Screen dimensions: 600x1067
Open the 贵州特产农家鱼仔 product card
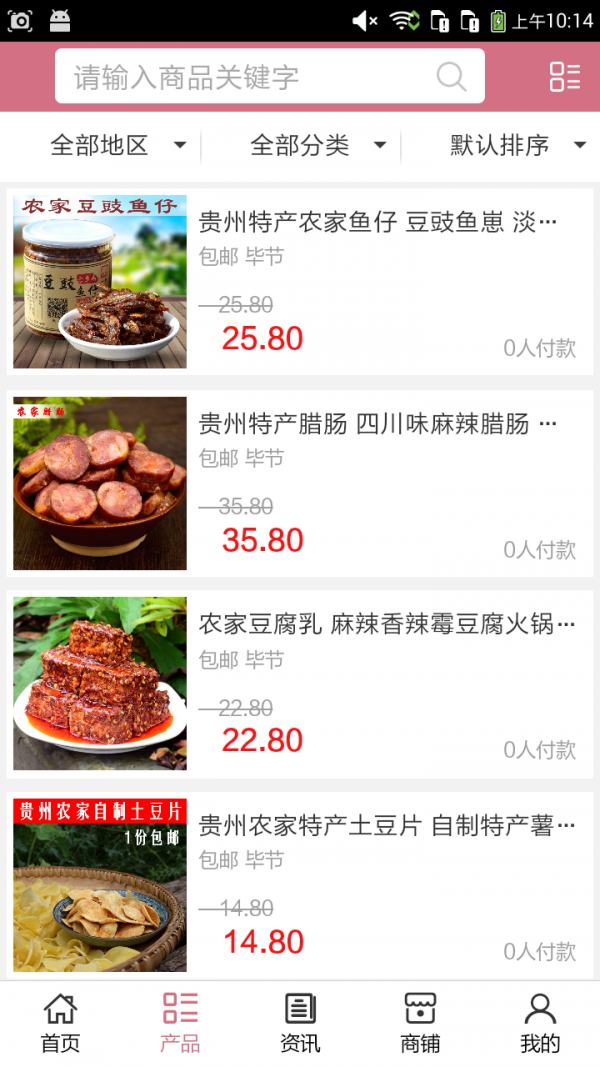point(300,282)
